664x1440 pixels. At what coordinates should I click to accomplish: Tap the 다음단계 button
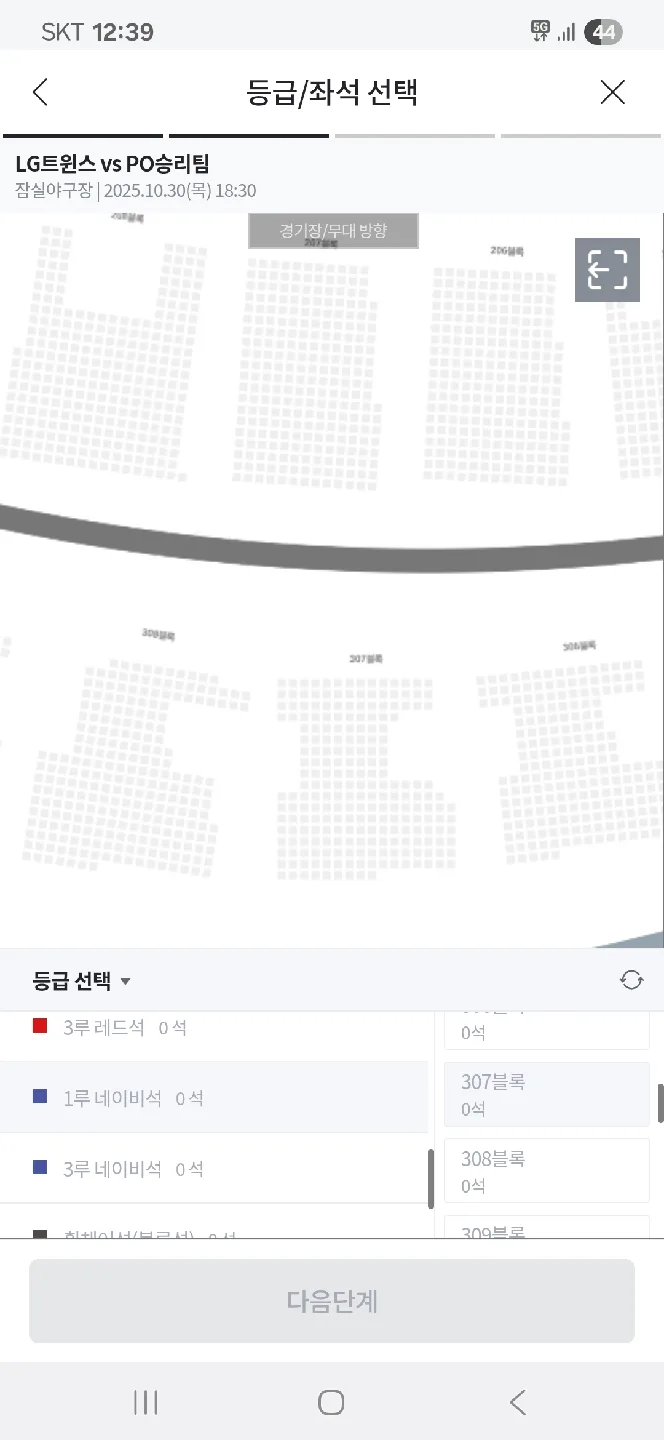click(332, 1301)
